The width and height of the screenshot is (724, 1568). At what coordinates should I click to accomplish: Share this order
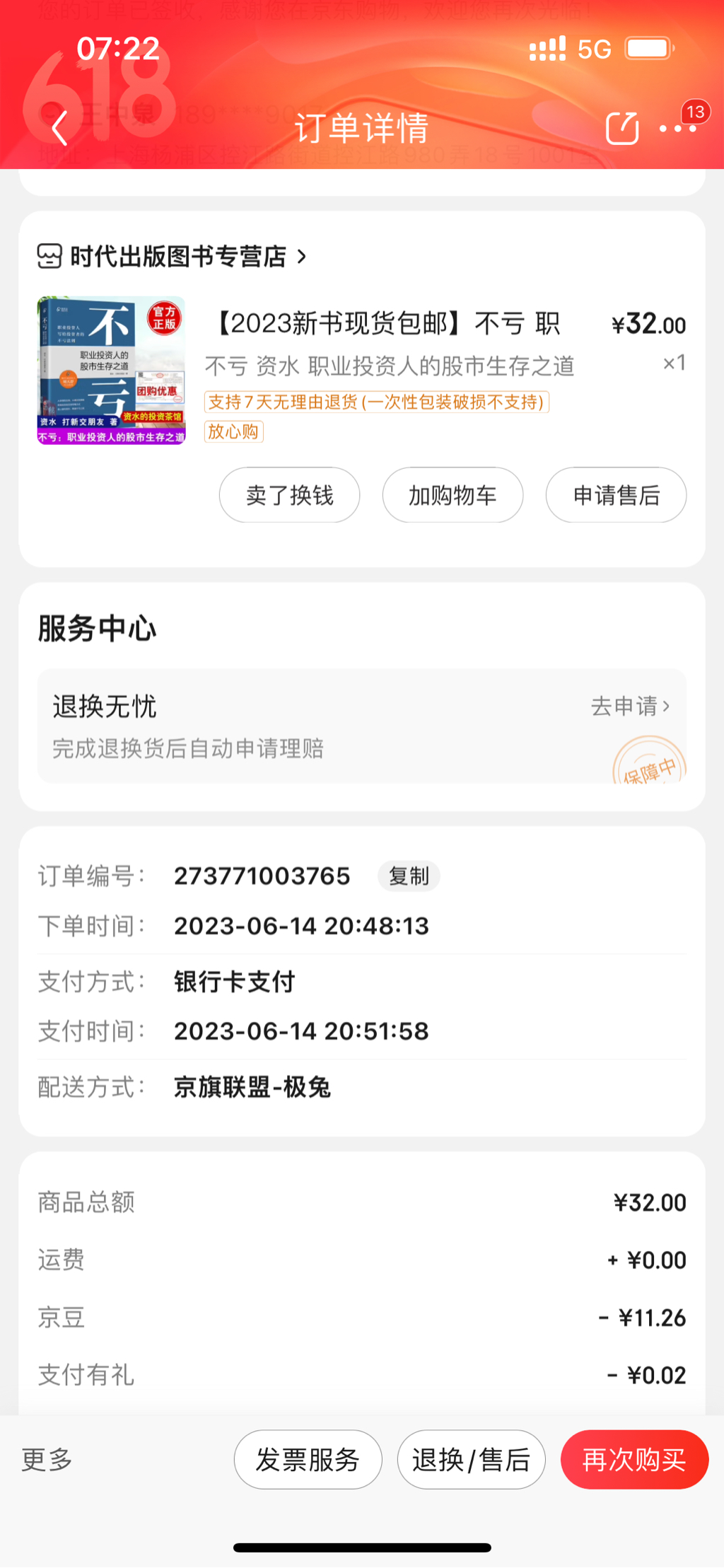622,128
